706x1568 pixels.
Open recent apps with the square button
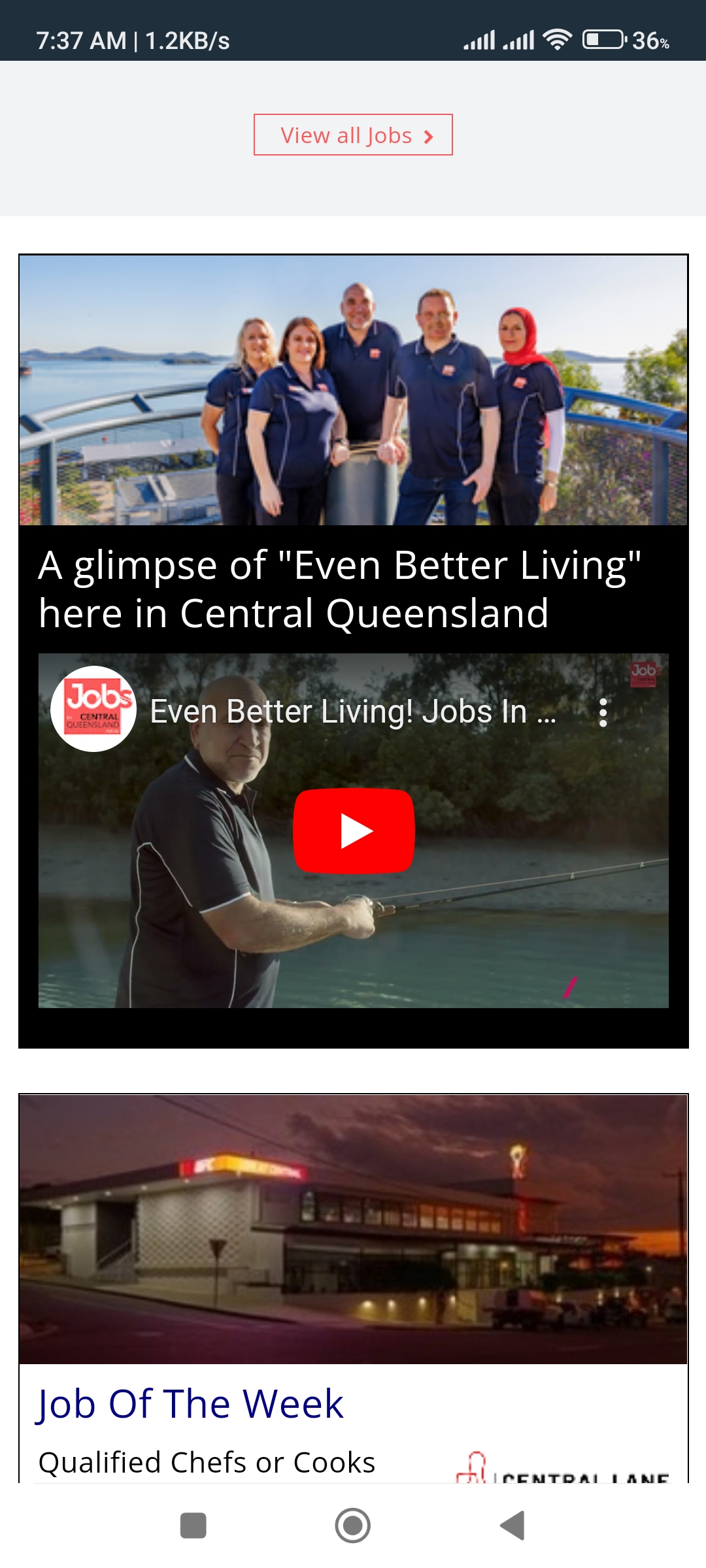193,1526
